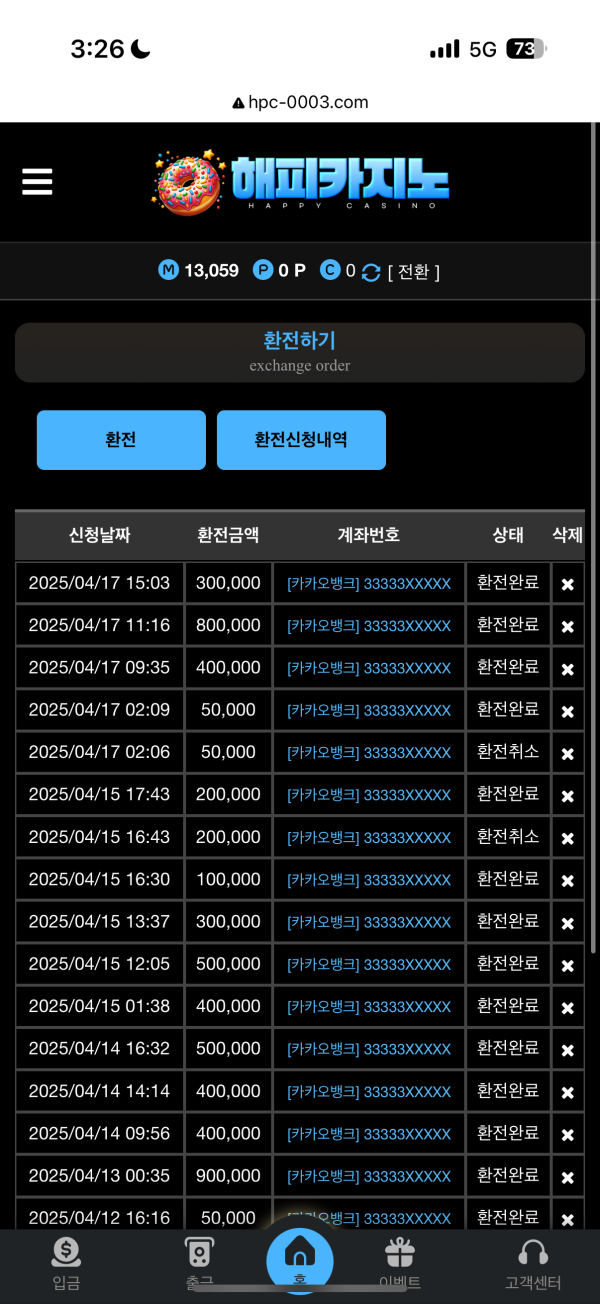Open 고객센터 customer support

tap(533, 1265)
